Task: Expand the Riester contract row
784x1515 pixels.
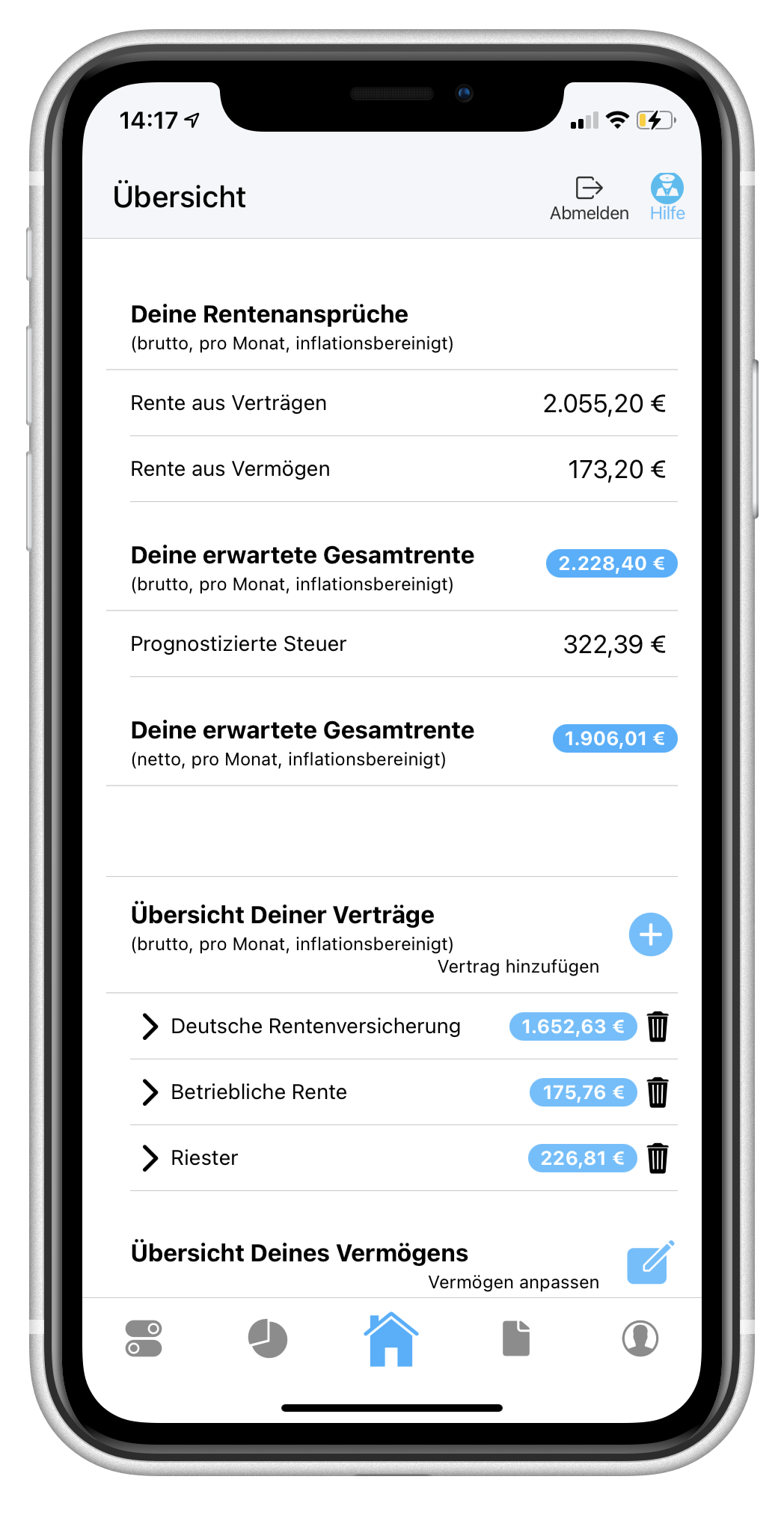Action: tap(150, 1158)
